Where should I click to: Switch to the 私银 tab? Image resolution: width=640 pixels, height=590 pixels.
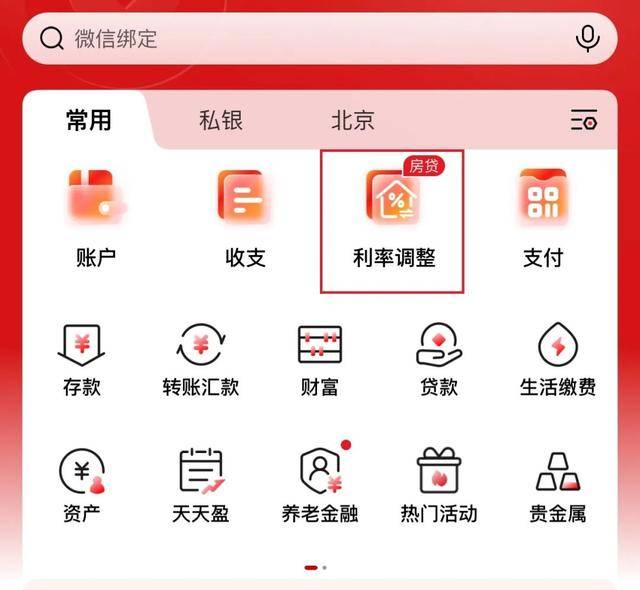[221, 121]
